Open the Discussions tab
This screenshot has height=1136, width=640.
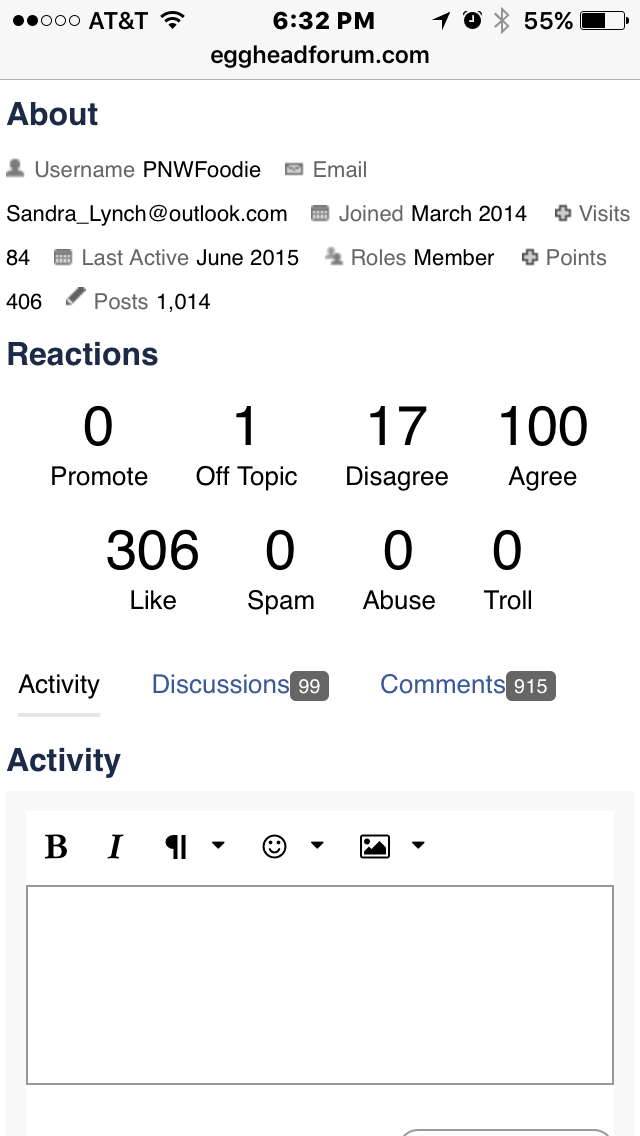(238, 685)
